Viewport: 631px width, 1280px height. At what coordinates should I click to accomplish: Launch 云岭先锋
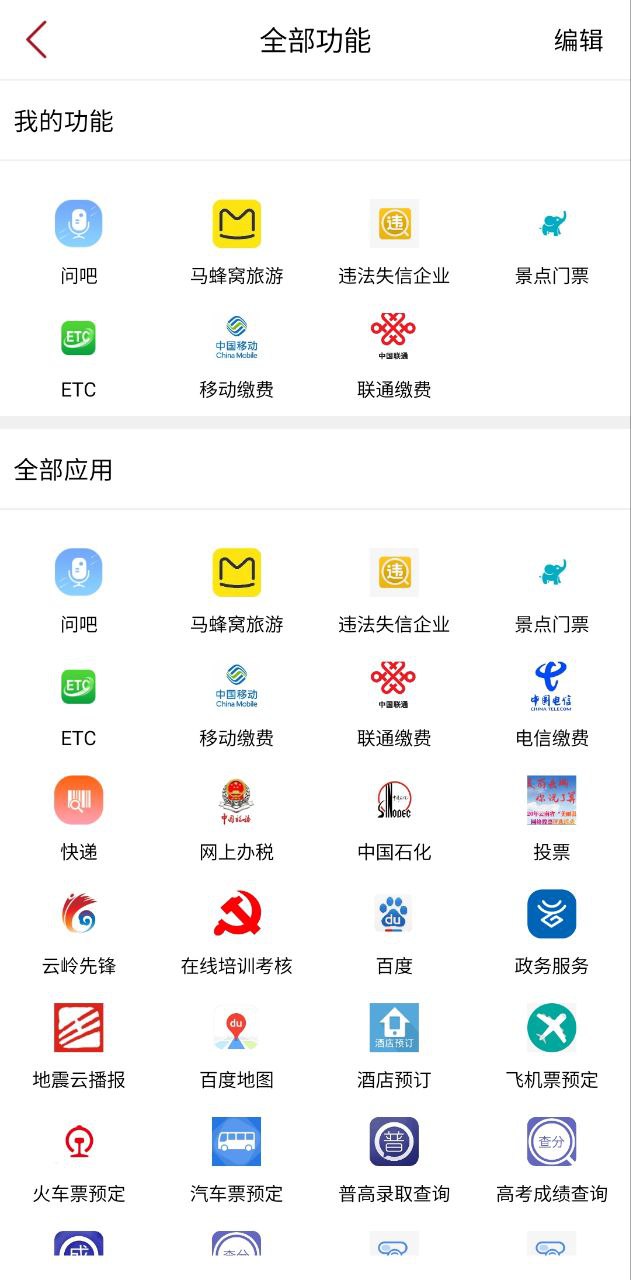(79, 914)
